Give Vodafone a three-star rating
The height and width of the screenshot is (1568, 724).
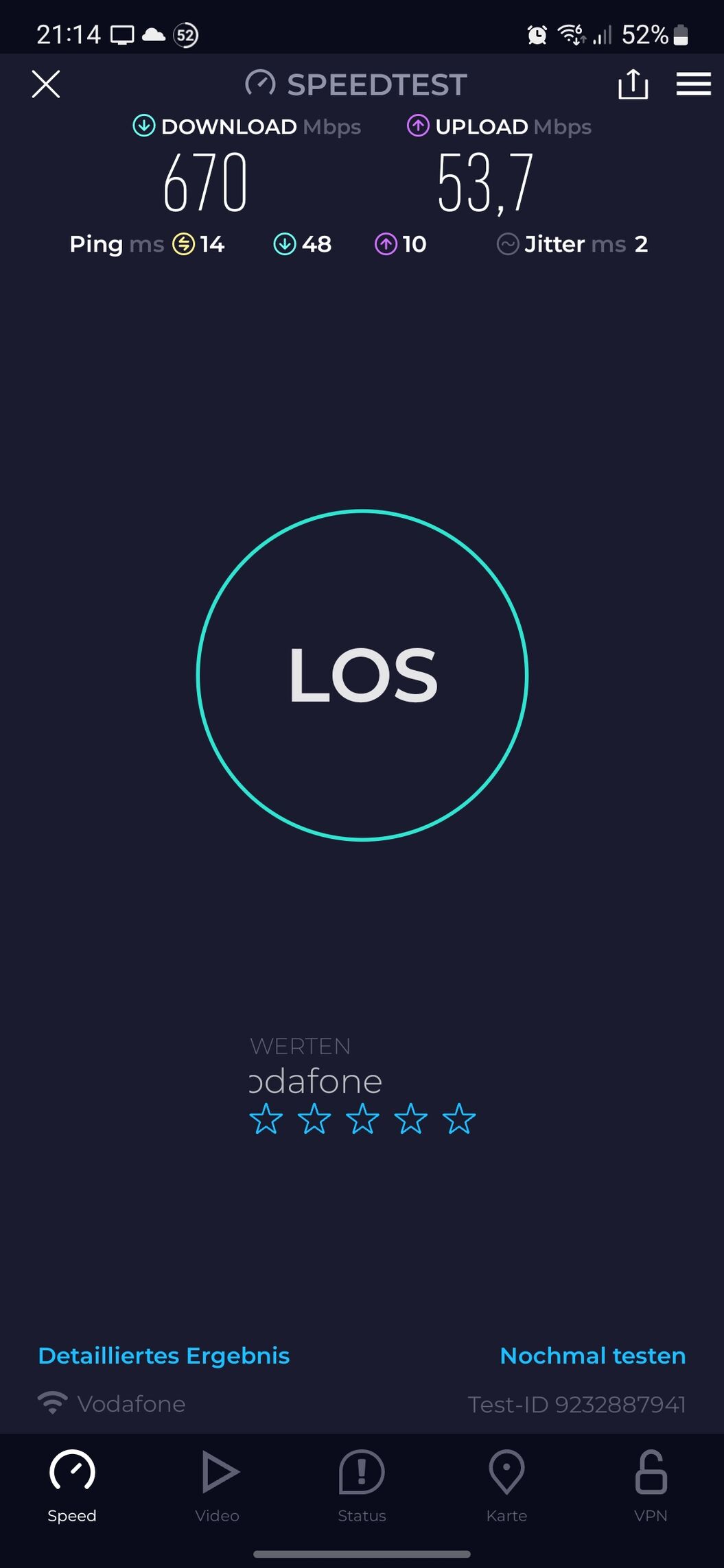point(362,1119)
